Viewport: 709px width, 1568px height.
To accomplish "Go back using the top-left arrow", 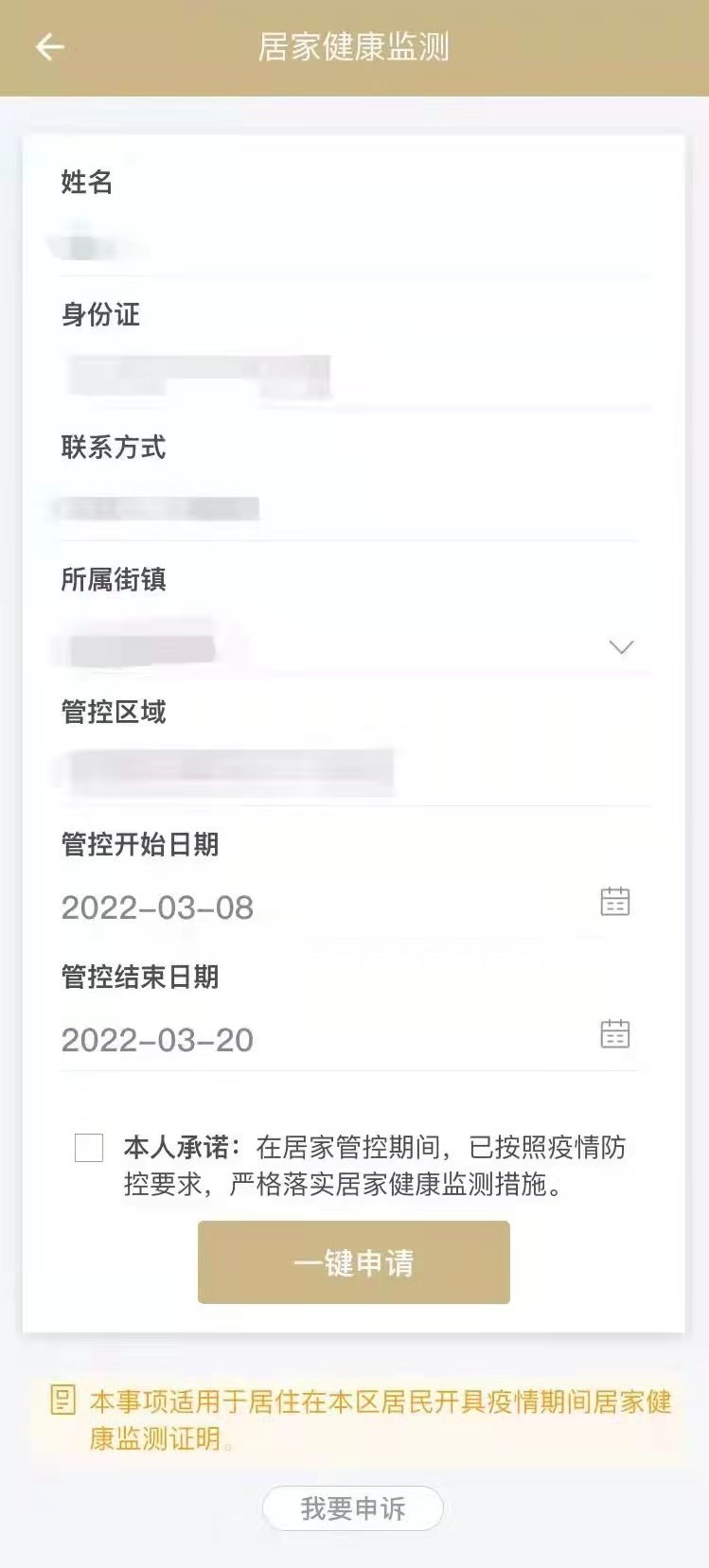I will point(49,46).
